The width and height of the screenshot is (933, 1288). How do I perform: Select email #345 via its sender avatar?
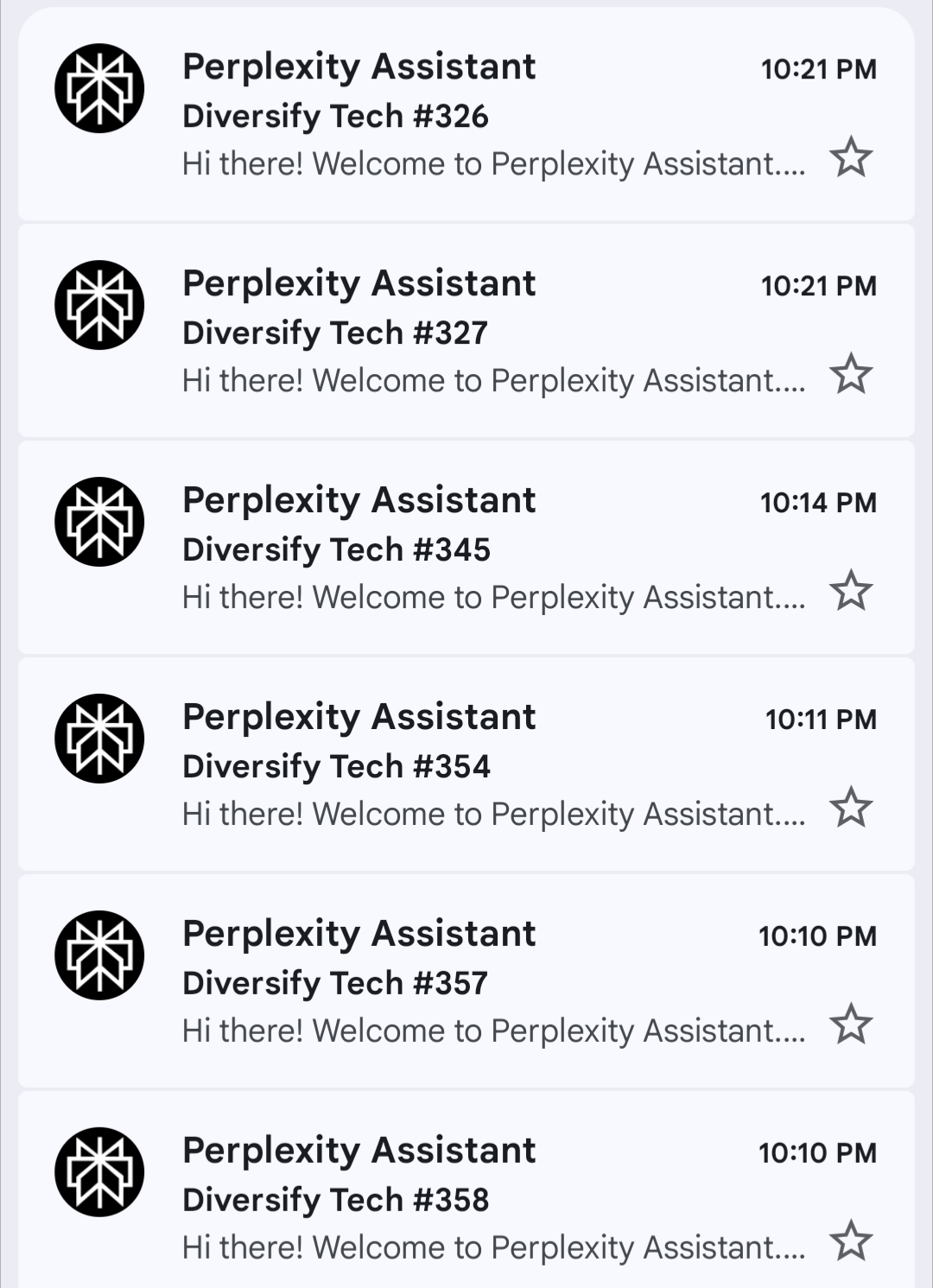[99, 522]
